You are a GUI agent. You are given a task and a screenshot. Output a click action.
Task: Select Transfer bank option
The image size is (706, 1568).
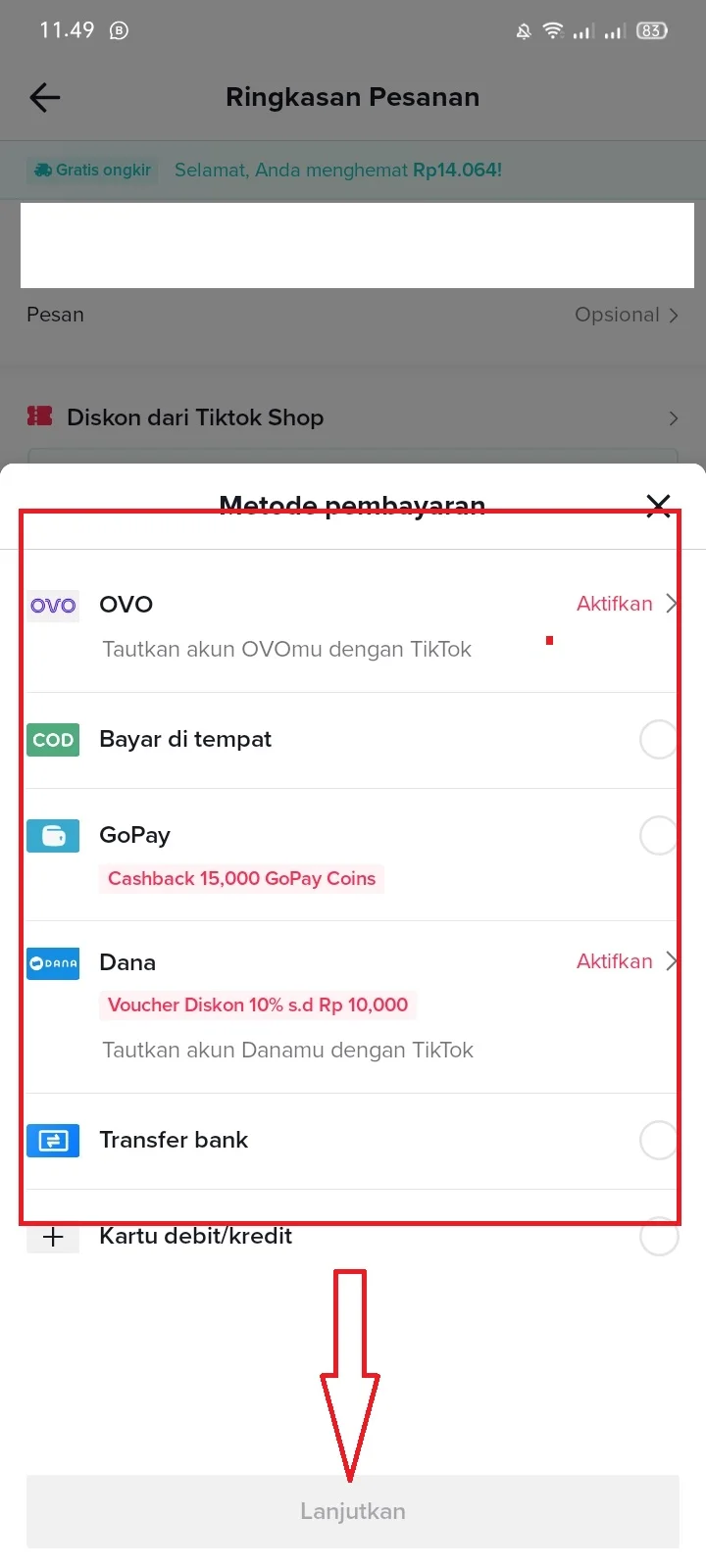pos(658,1141)
